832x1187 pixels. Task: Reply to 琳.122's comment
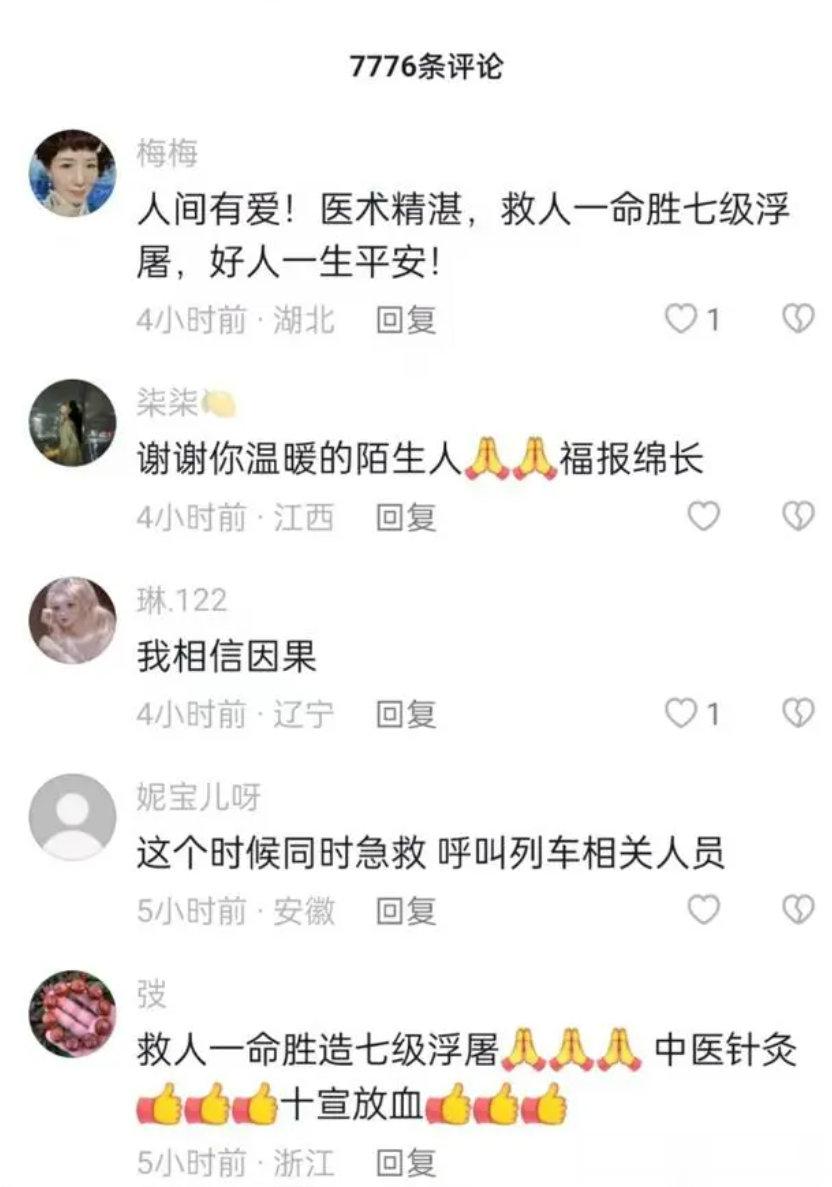point(406,714)
